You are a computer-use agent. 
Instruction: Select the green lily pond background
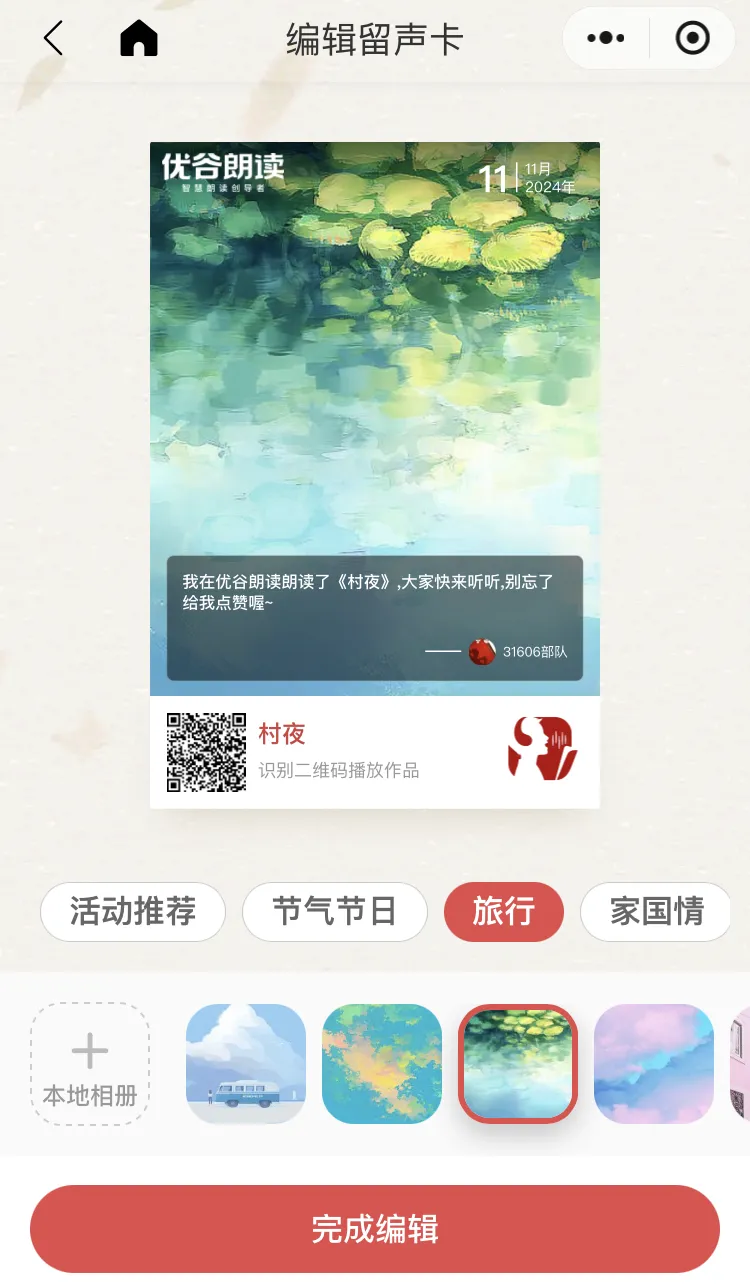point(518,1064)
